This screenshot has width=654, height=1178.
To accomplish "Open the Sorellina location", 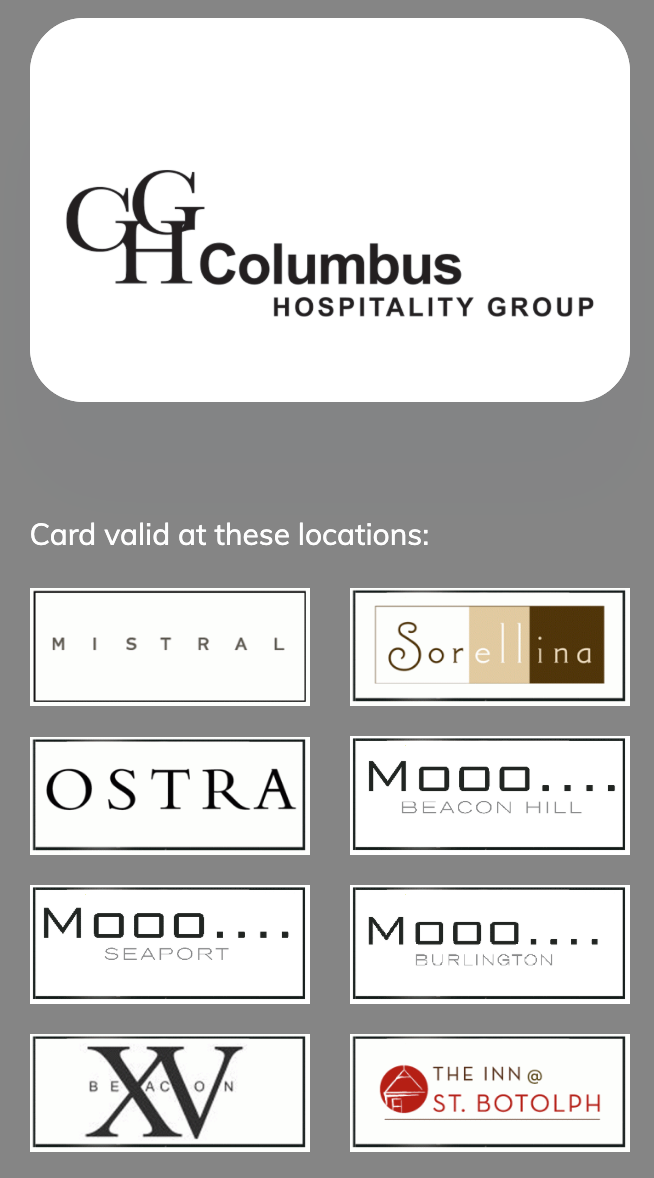I will tap(490, 646).
